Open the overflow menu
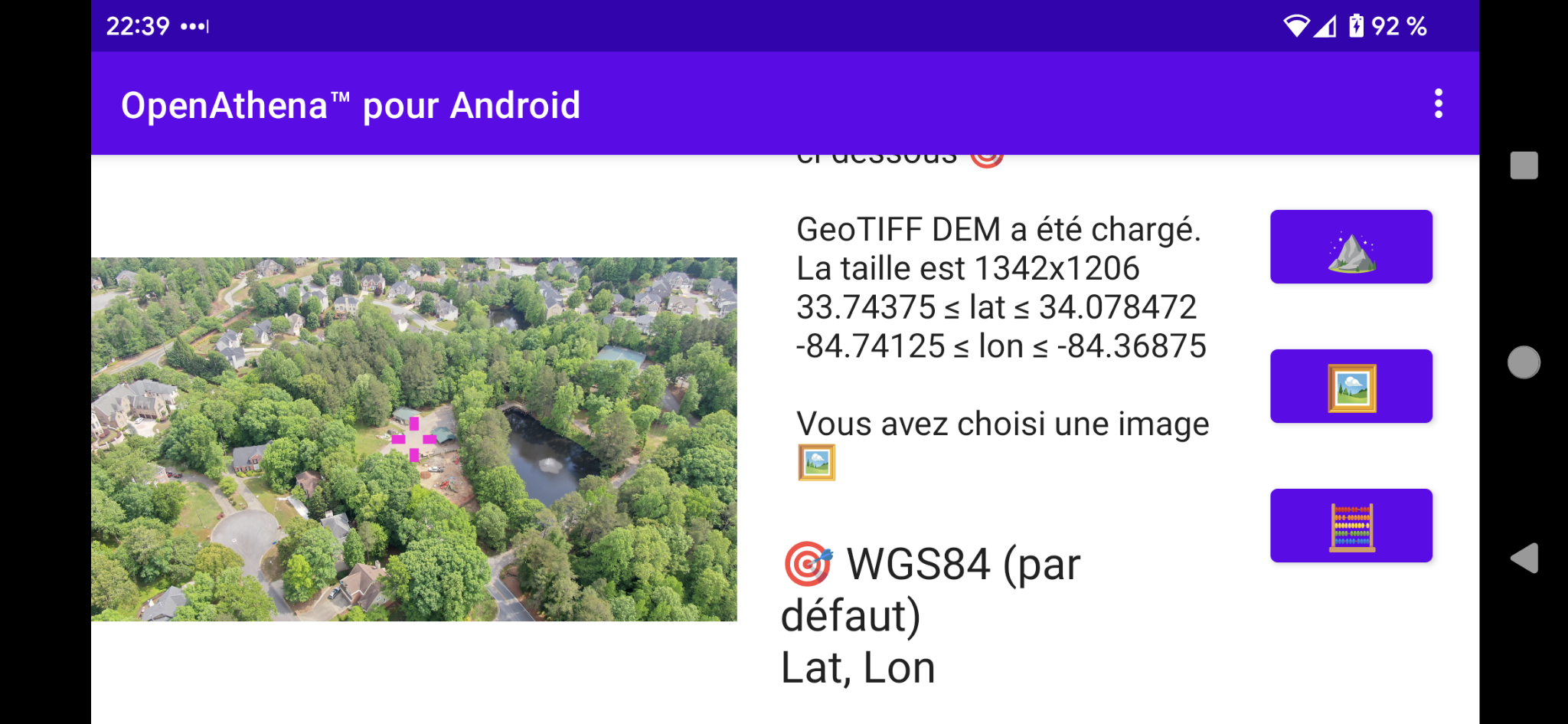Screen dimensions: 1568x724 (1439, 103)
